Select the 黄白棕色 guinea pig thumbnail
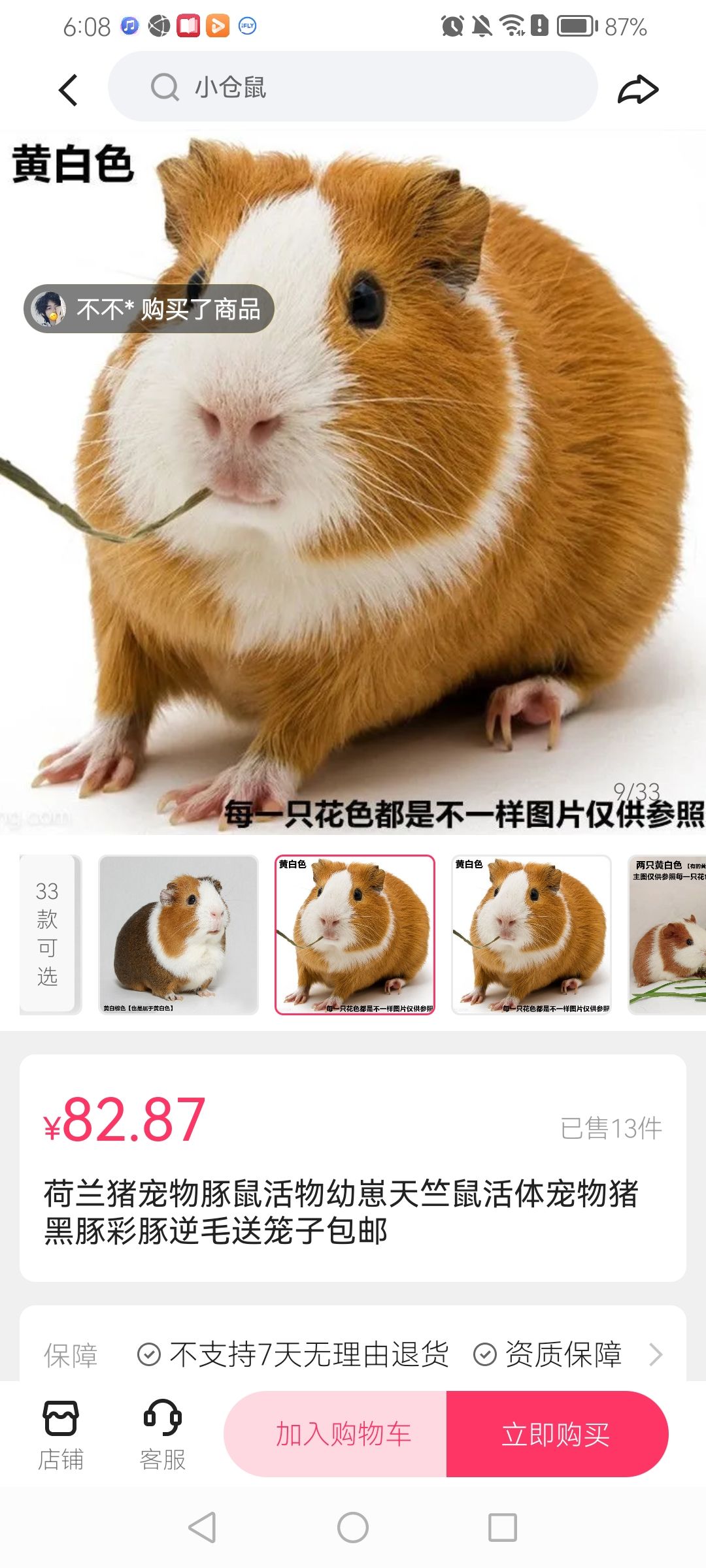The height and width of the screenshot is (1568, 706). 178,934
